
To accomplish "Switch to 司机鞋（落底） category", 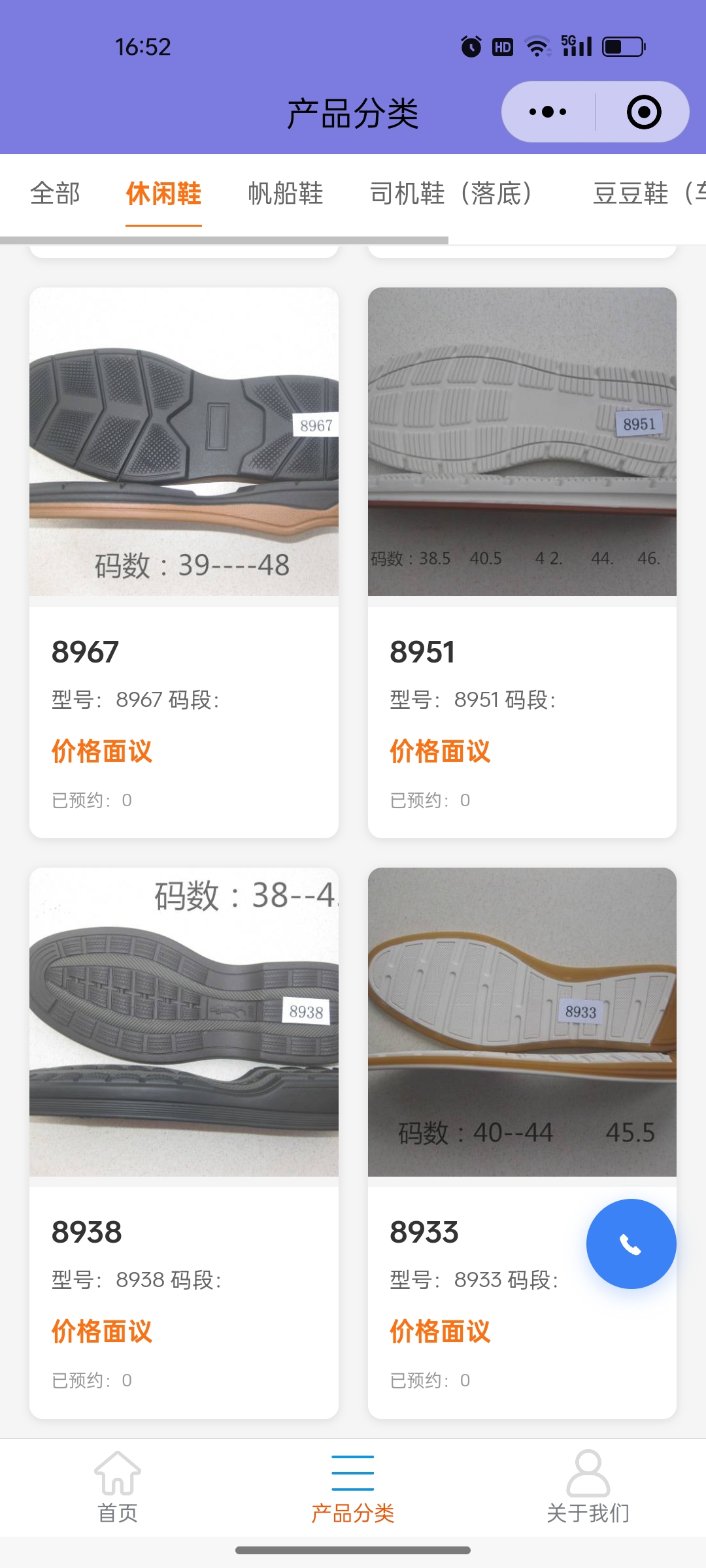I will point(451,193).
